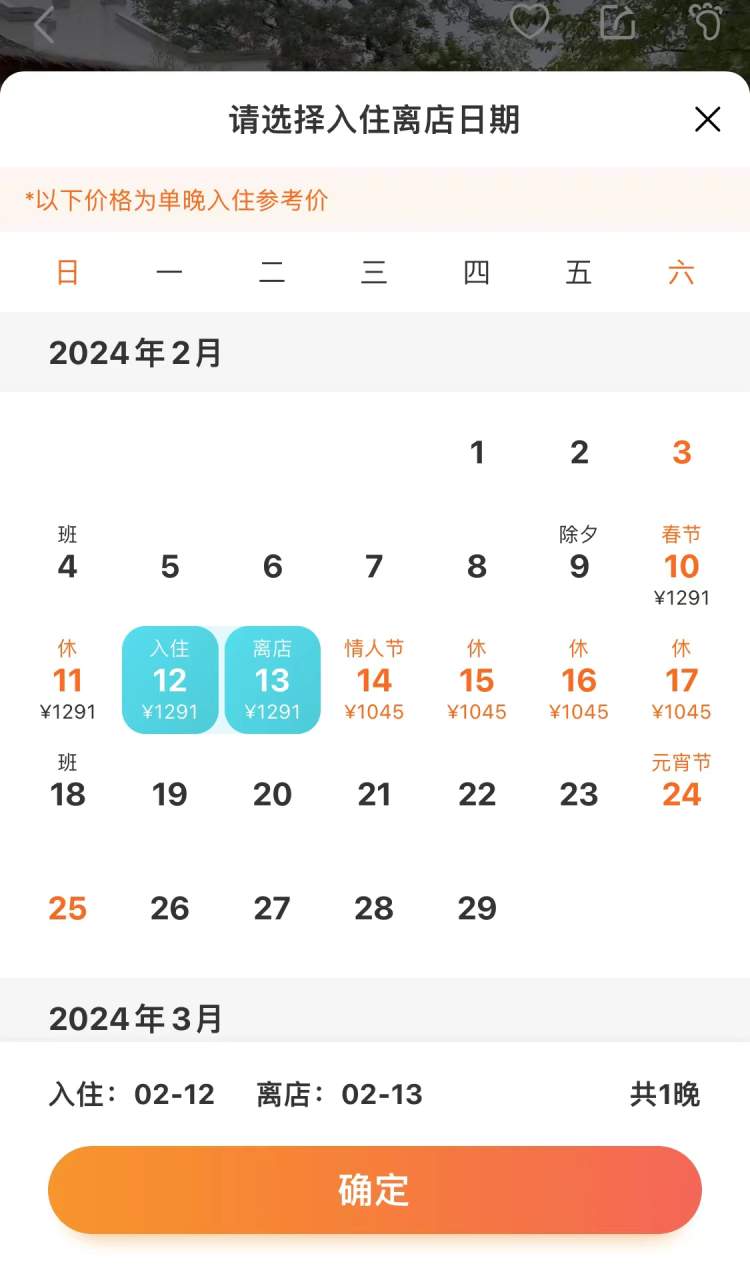This screenshot has width=750, height=1272.
Task: Choose February 25 on the calendar
Action: [x=67, y=909]
